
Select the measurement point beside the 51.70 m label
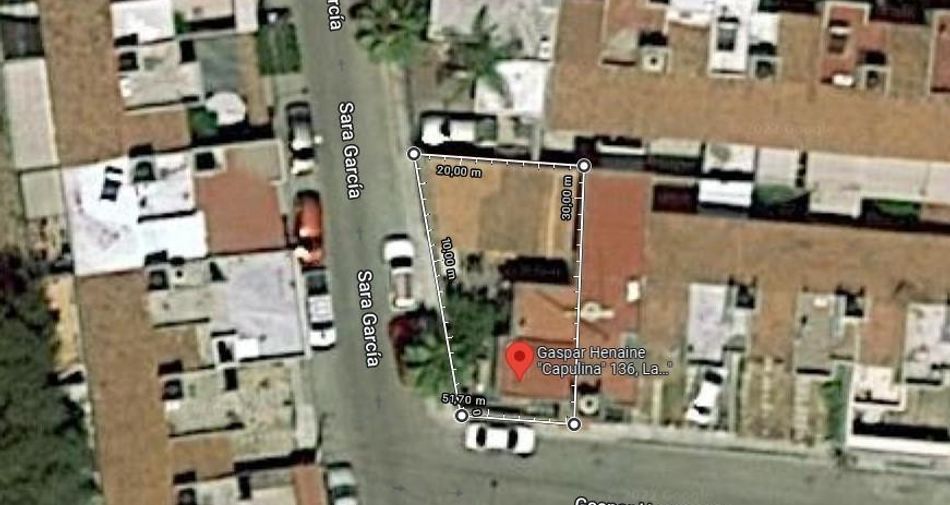(x=461, y=415)
